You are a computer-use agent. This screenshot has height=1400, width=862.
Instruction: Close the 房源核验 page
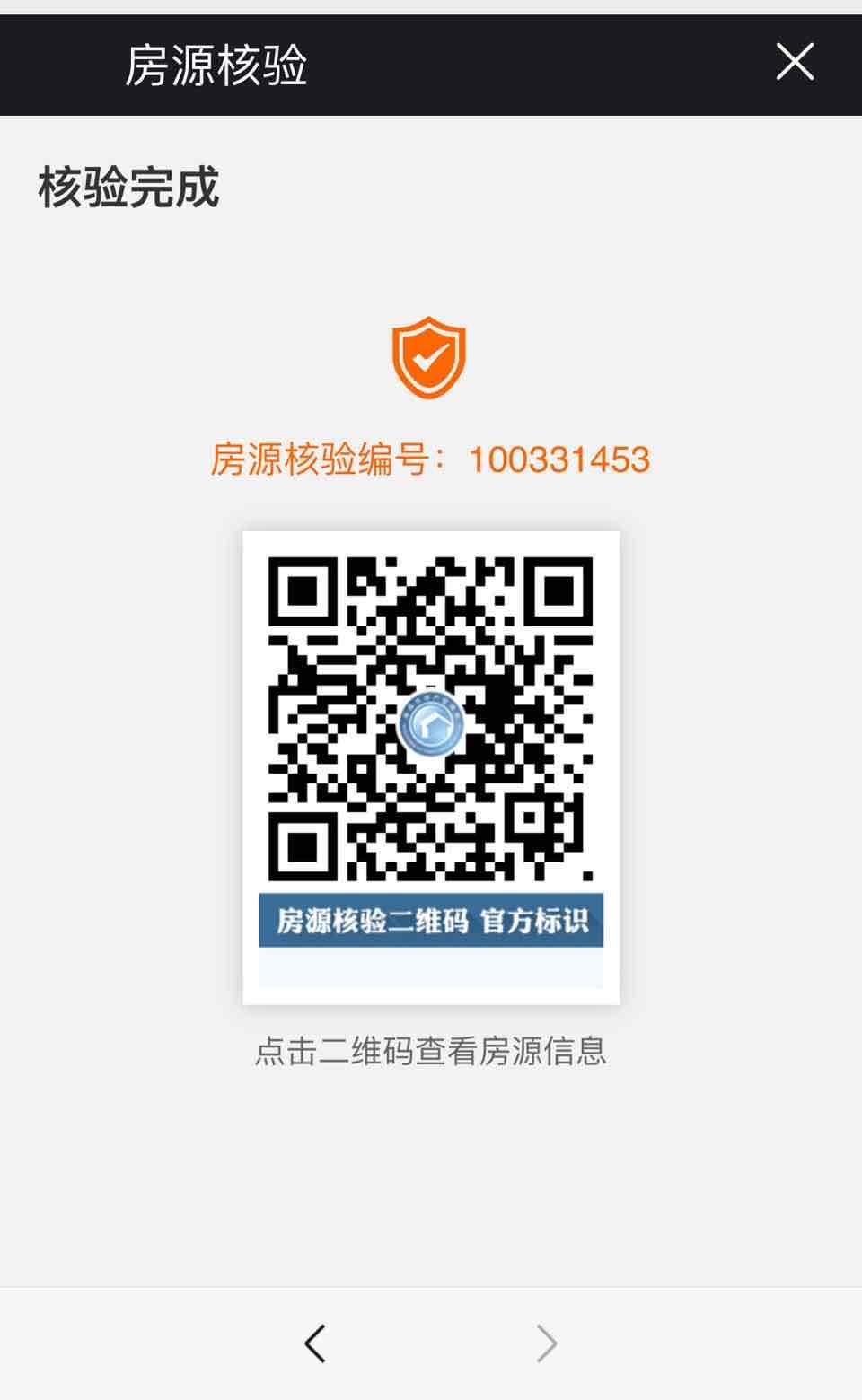795,63
